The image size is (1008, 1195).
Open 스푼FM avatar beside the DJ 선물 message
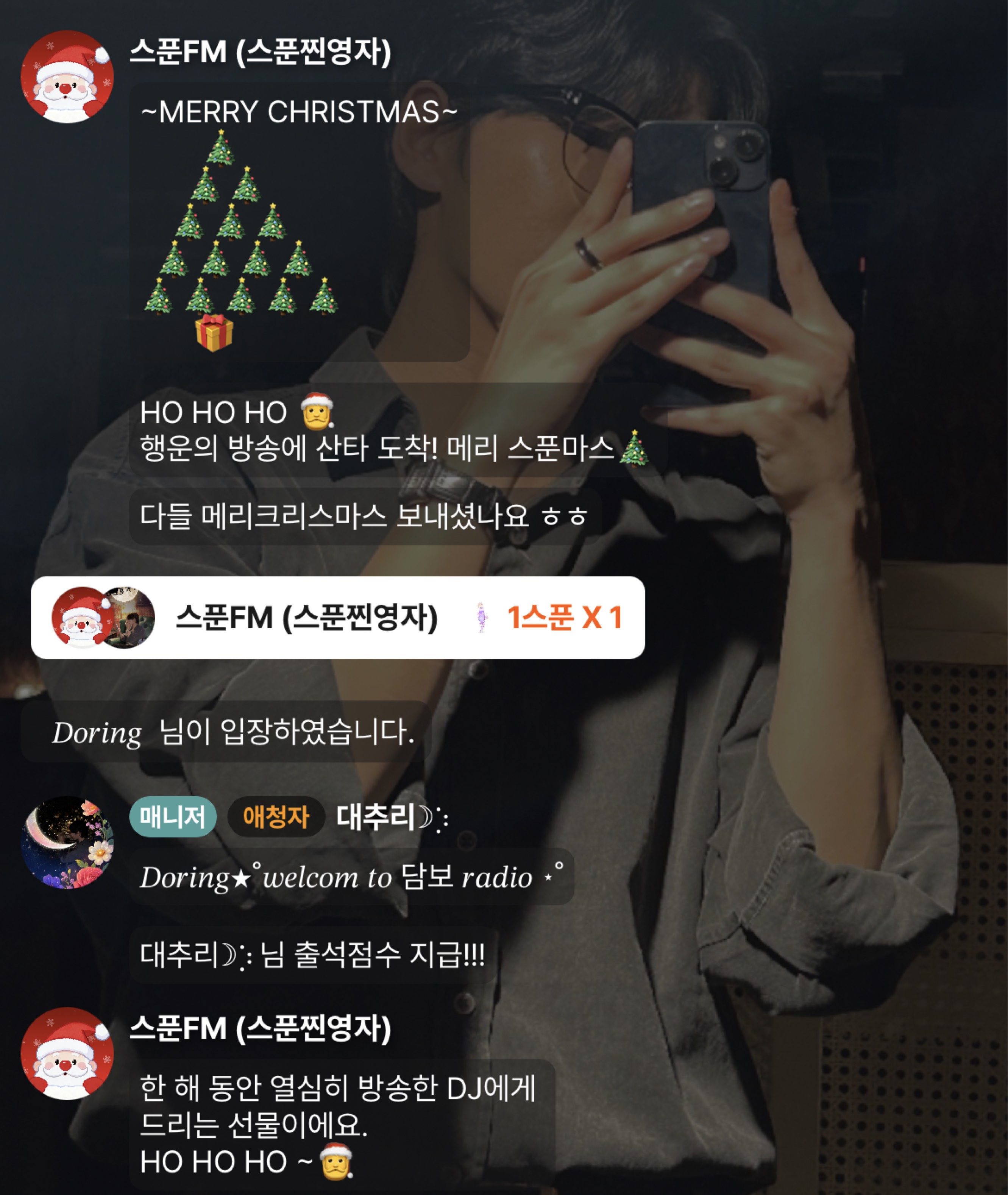pos(67,1054)
